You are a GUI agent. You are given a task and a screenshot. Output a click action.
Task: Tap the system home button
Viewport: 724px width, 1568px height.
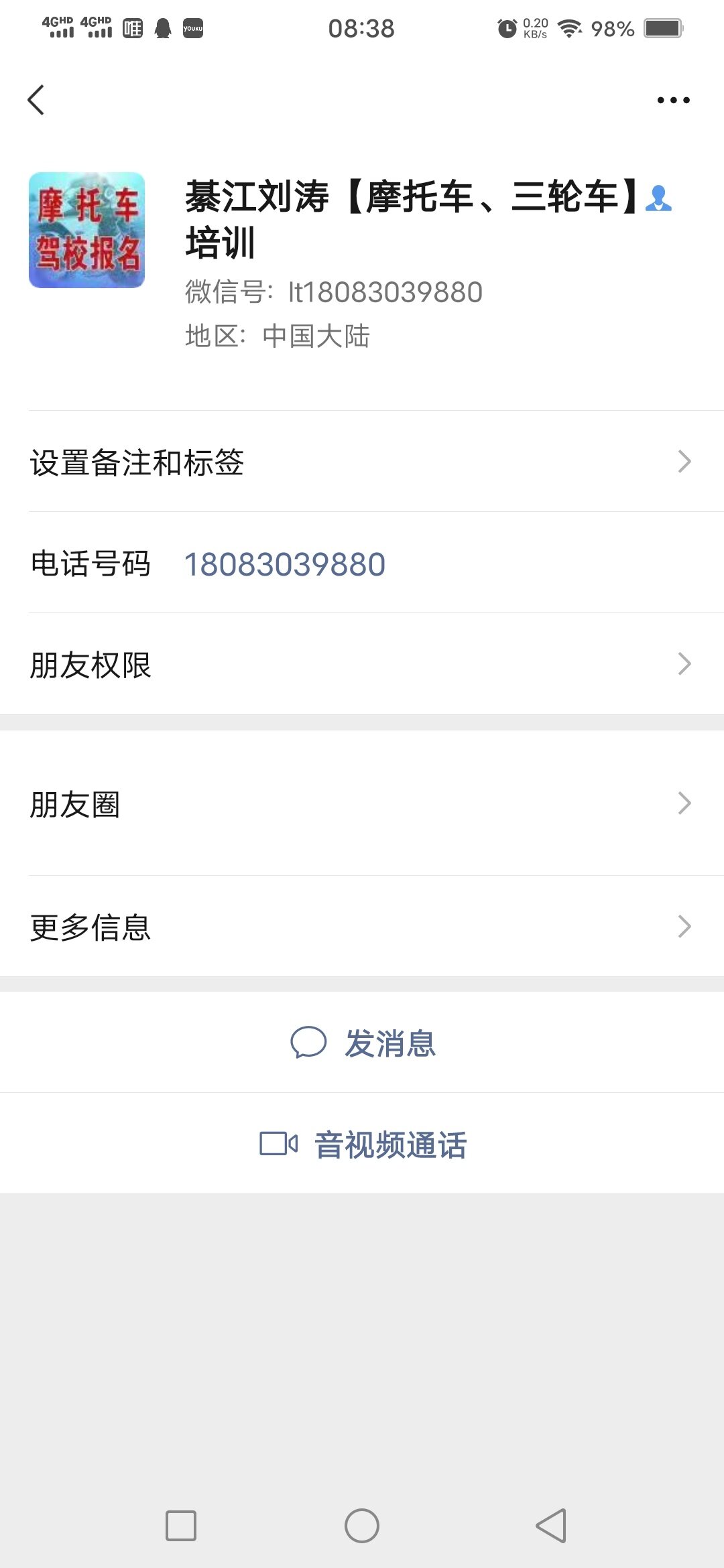362,1526
